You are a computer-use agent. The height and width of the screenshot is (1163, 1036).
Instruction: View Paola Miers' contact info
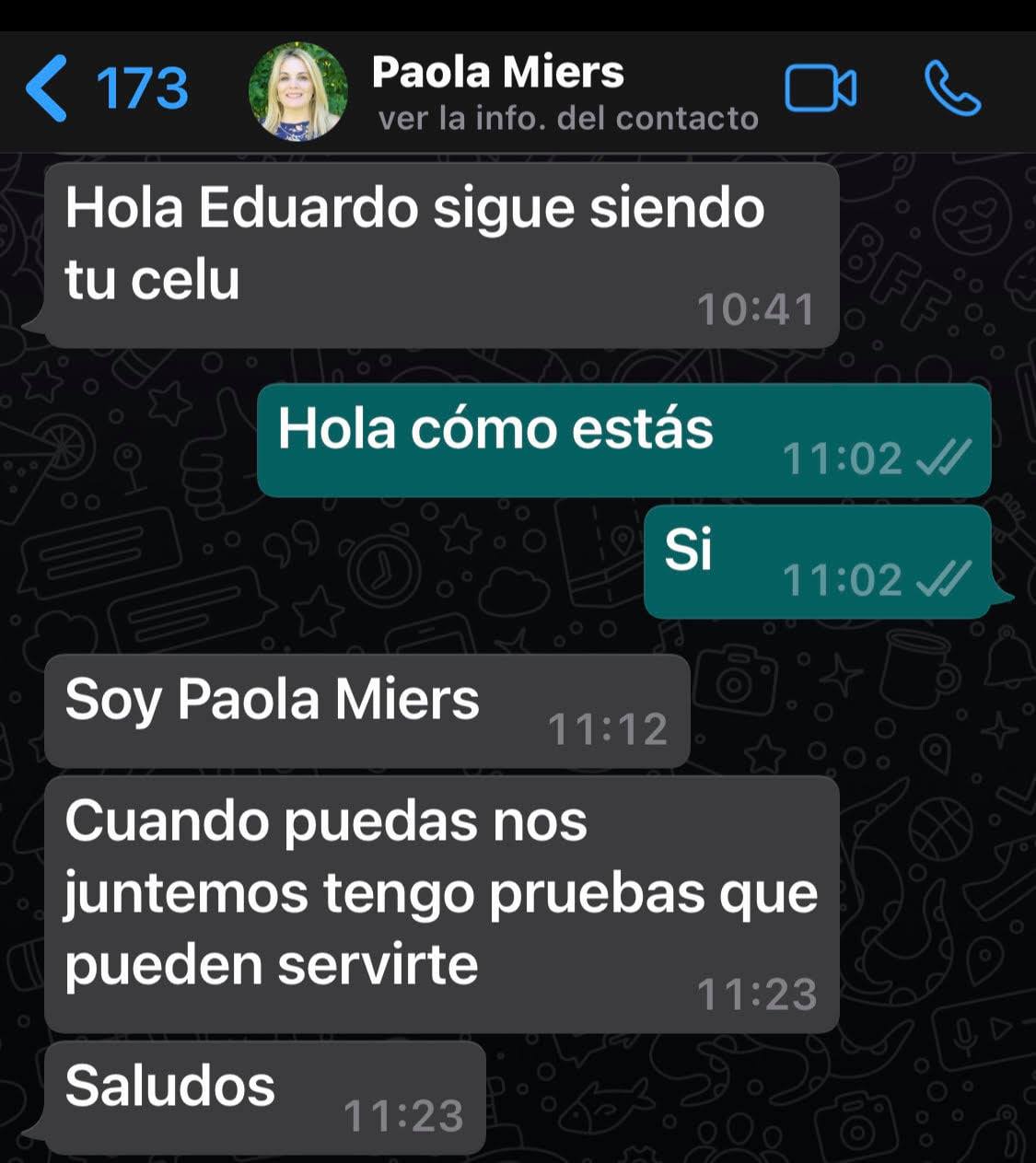point(567,118)
